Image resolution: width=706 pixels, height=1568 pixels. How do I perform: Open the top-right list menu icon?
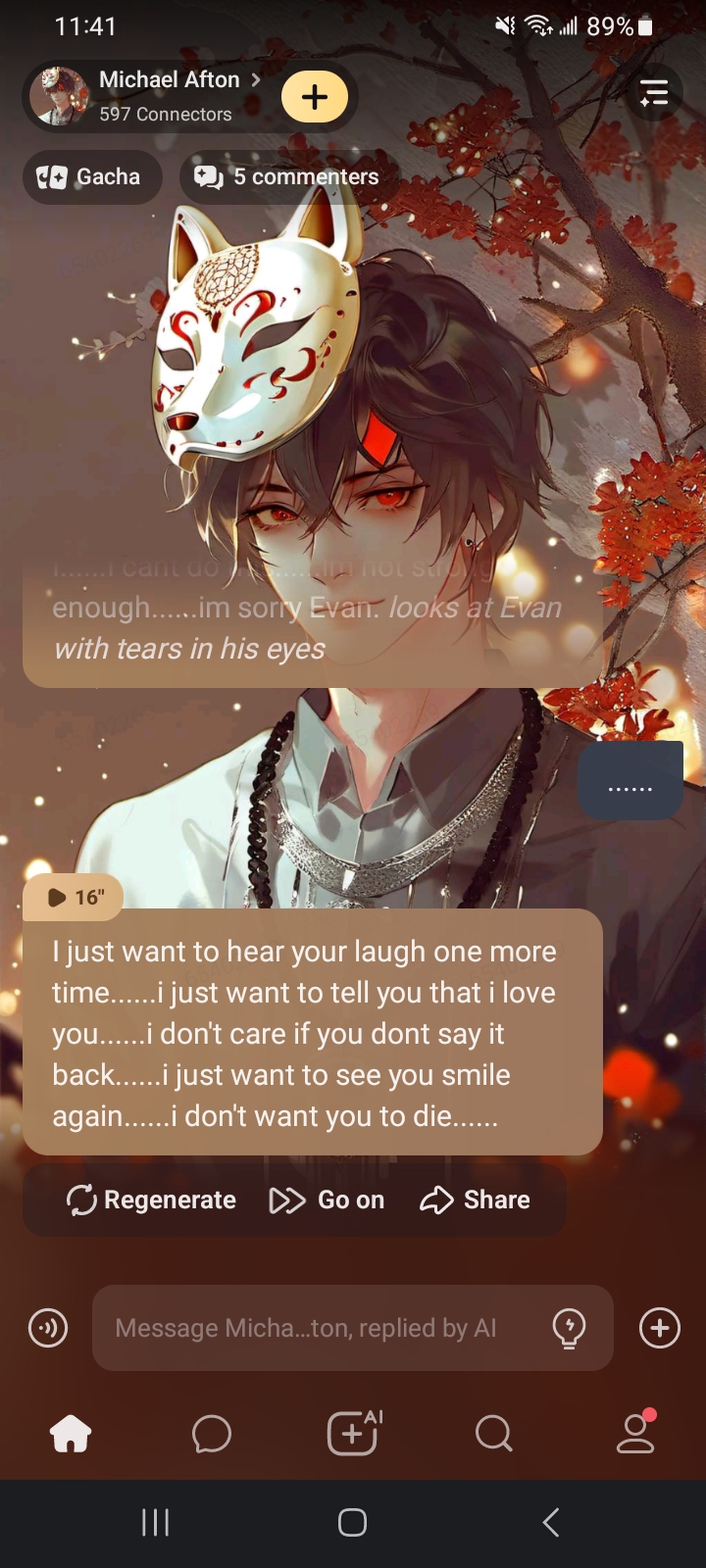pos(653,93)
